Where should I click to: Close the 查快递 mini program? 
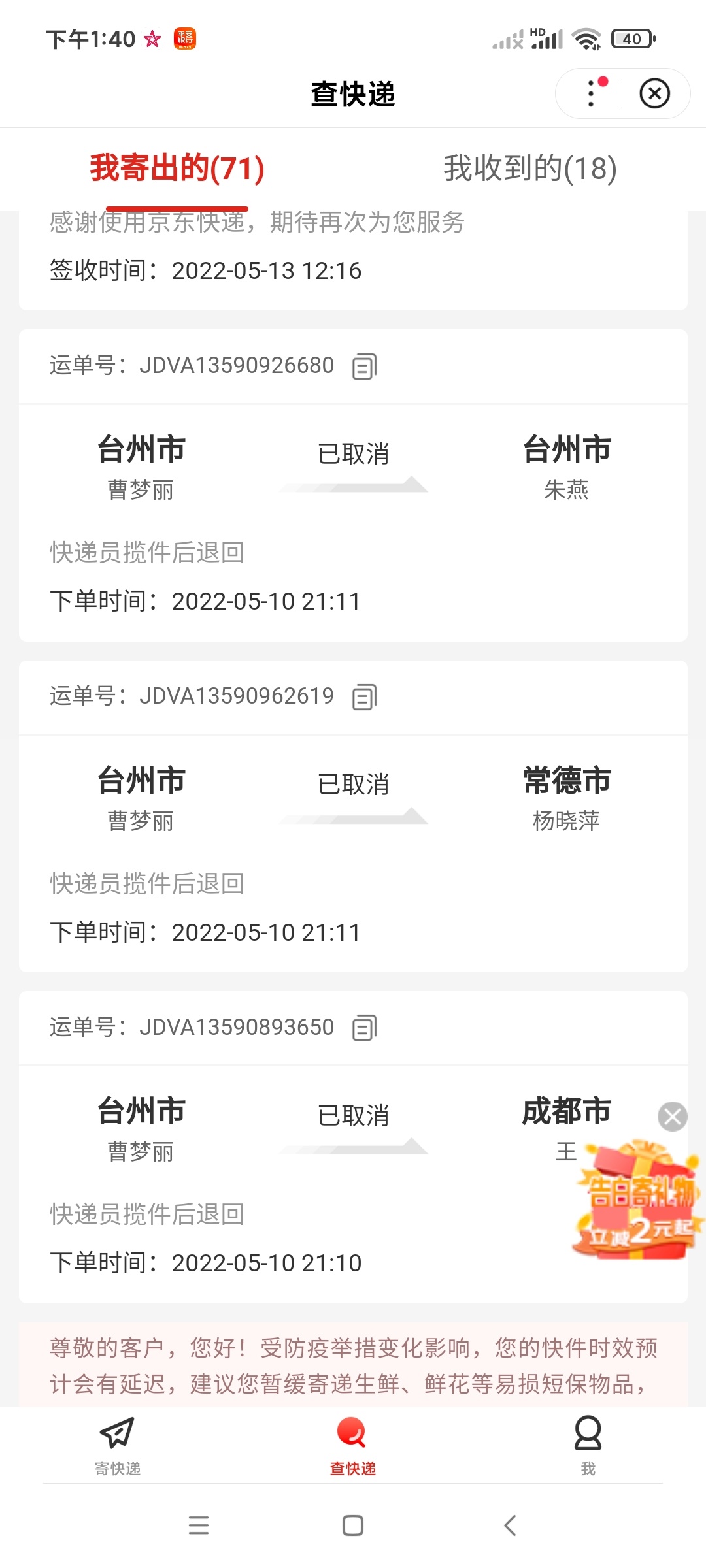pyautogui.click(x=654, y=93)
